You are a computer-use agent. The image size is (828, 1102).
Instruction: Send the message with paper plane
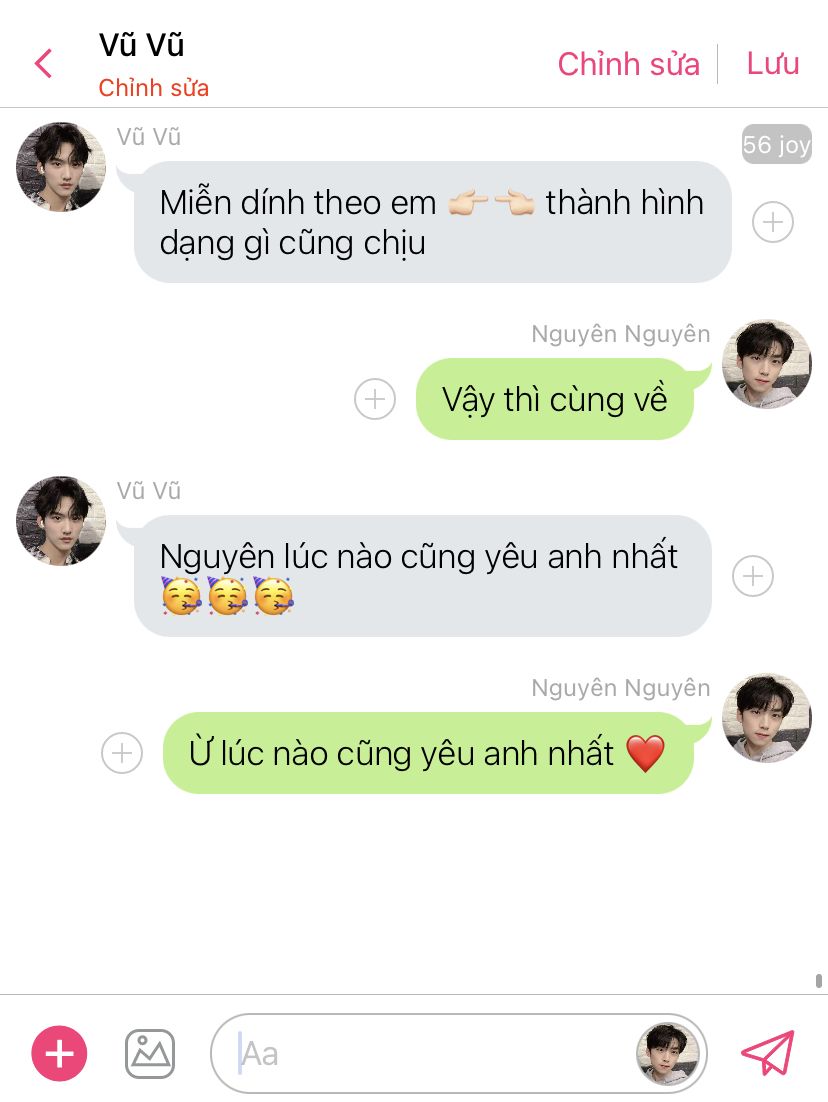pyautogui.click(x=767, y=1053)
